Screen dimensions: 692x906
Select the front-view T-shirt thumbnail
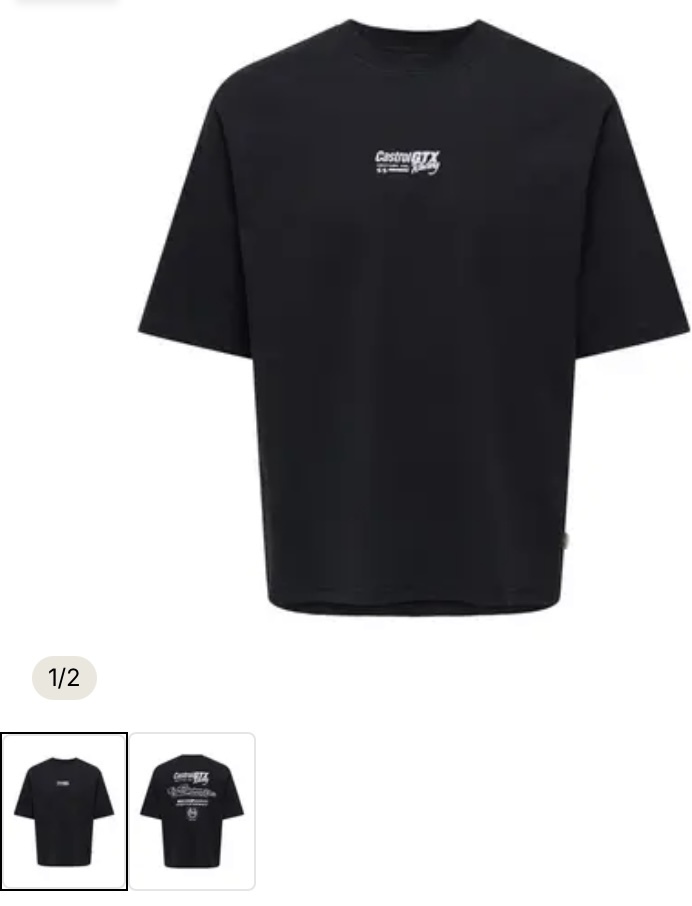(x=64, y=810)
